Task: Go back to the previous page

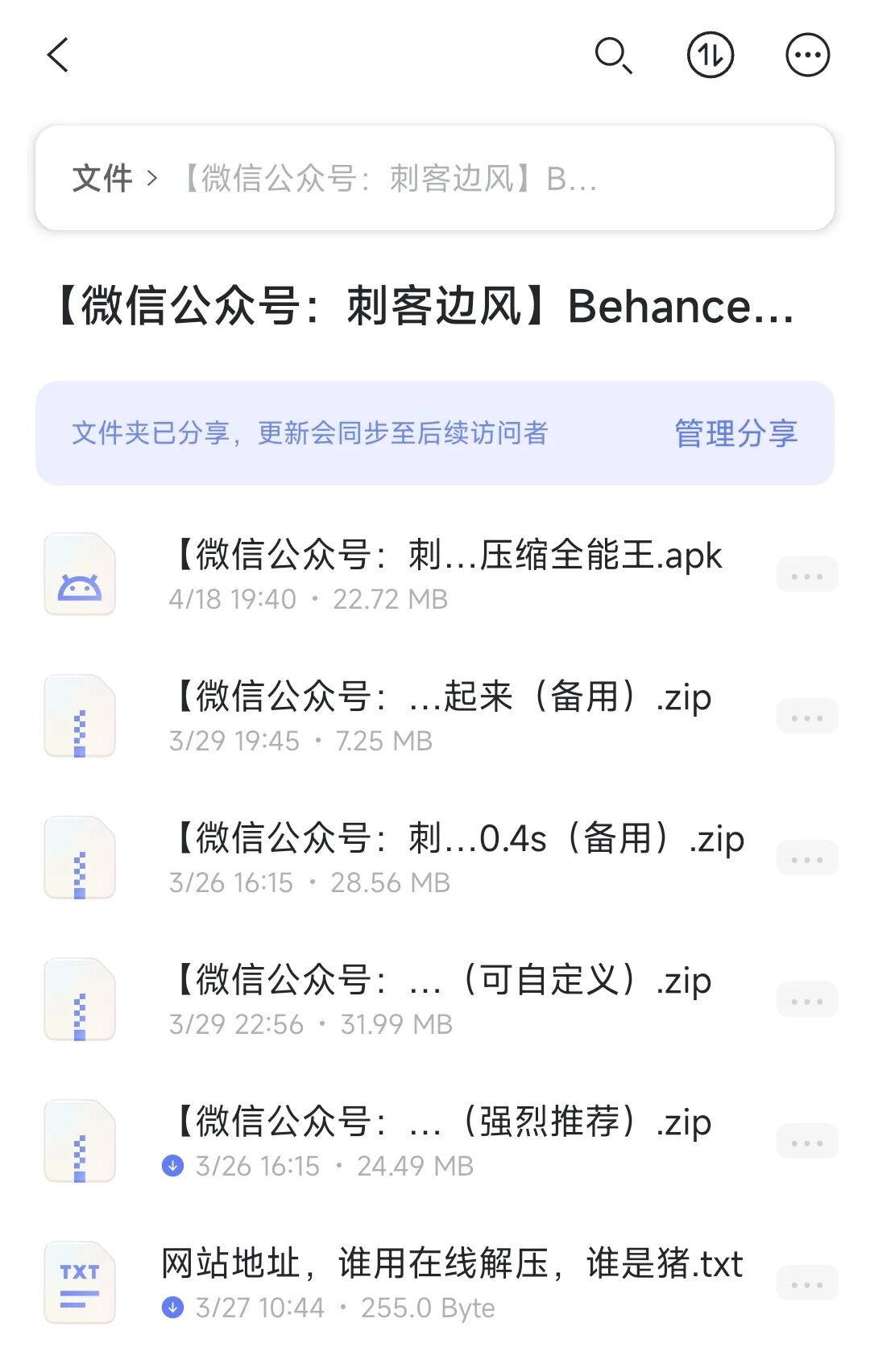Action: [58, 56]
